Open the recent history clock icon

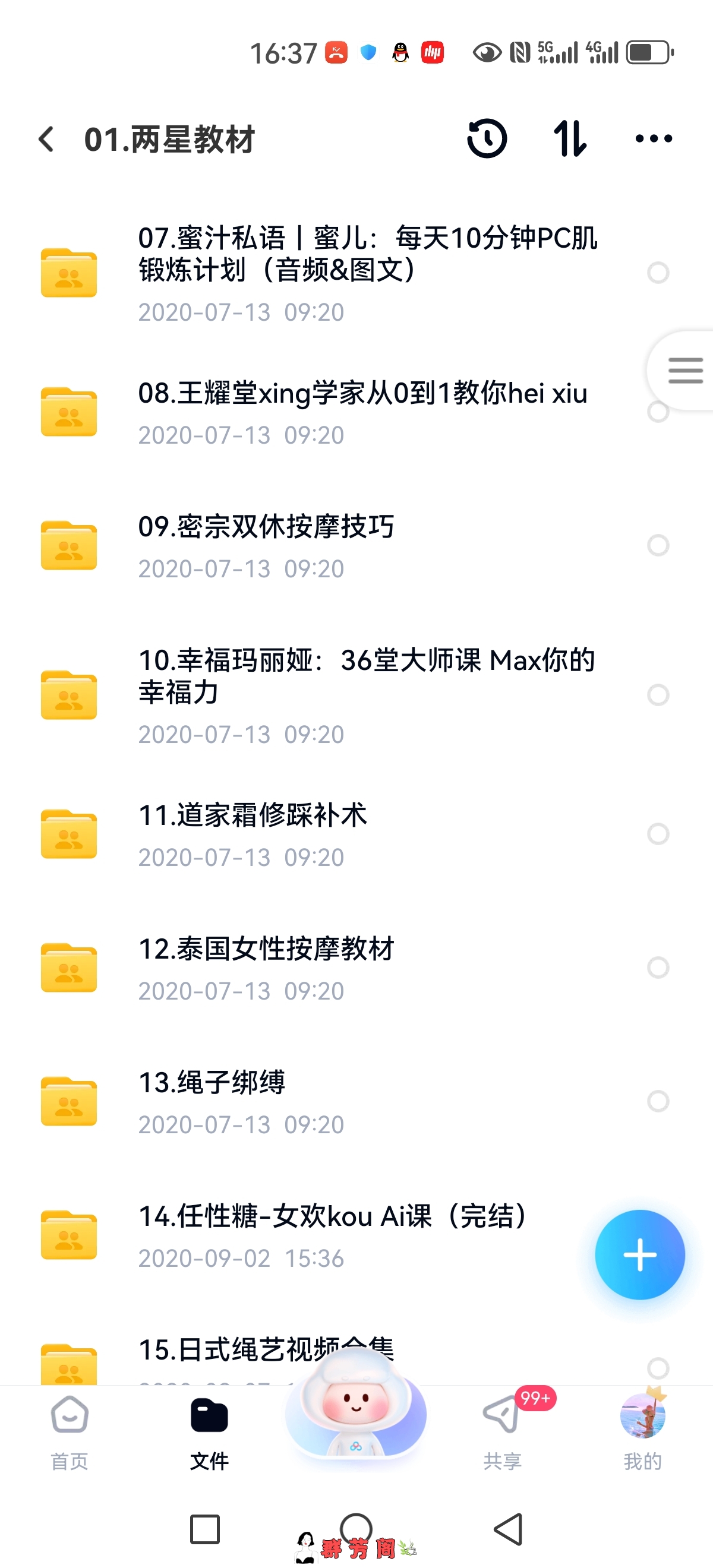click(485, 139)
